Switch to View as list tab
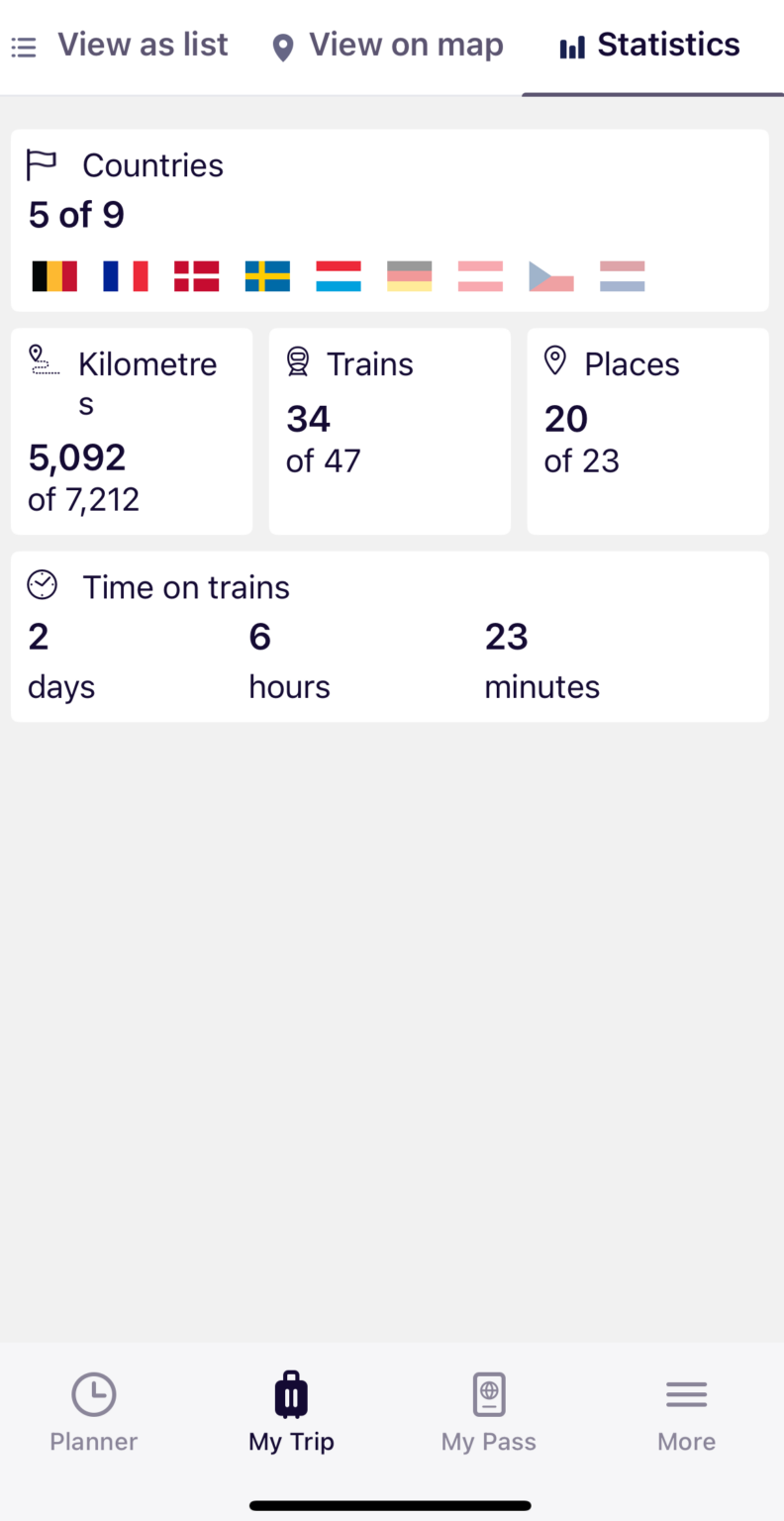The image size is (784, 1521). 121,46
